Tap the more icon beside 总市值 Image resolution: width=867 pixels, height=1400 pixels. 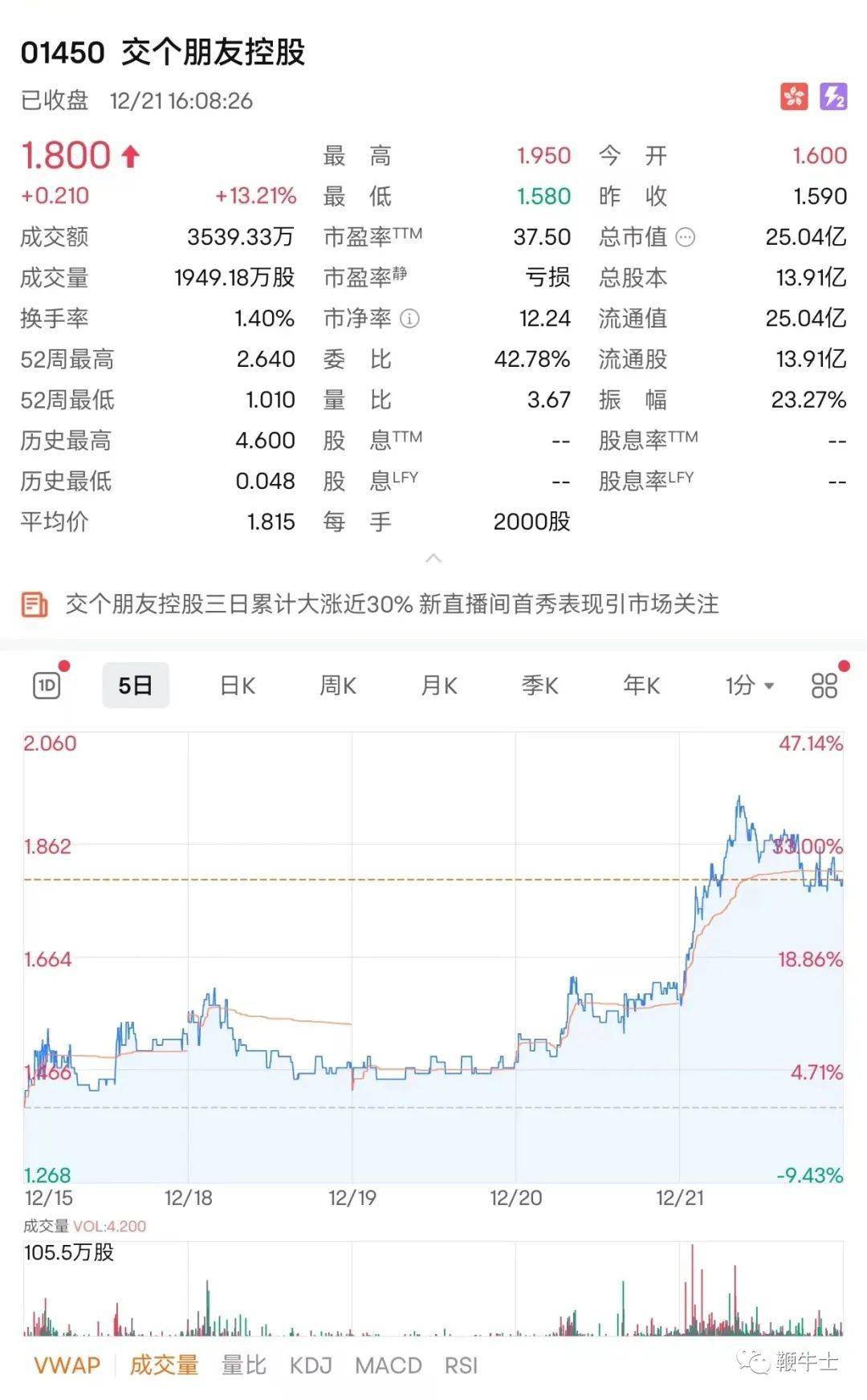685,237
